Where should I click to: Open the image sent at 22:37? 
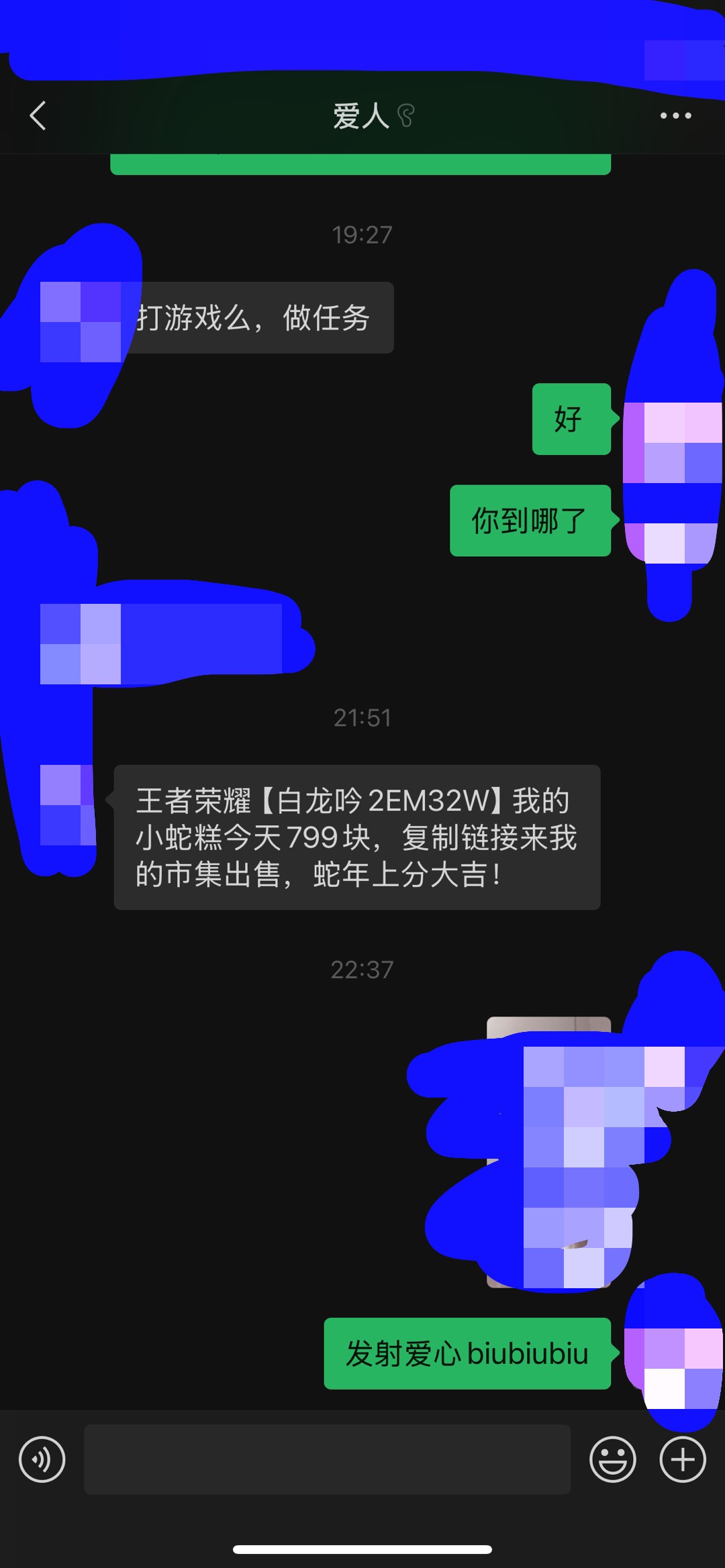click(548, 1151)
